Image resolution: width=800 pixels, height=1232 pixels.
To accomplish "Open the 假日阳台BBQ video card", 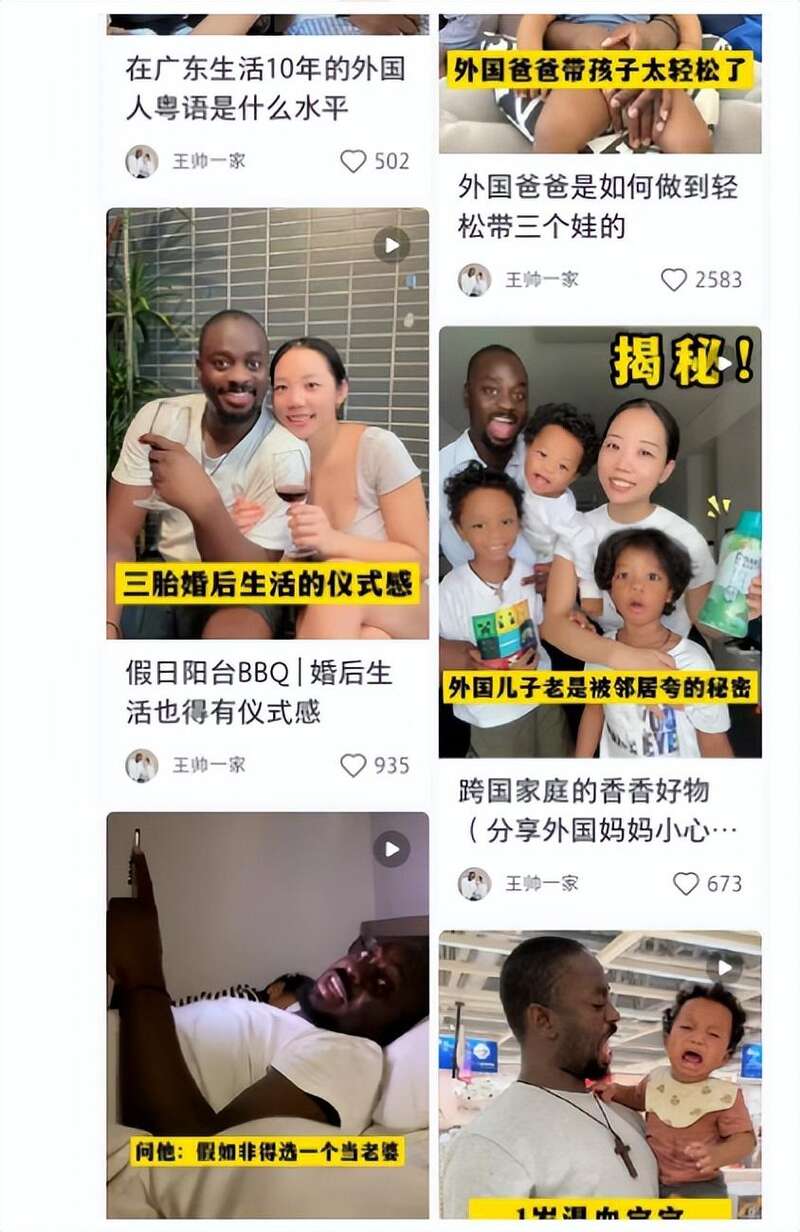I will (x=268, y=423).
